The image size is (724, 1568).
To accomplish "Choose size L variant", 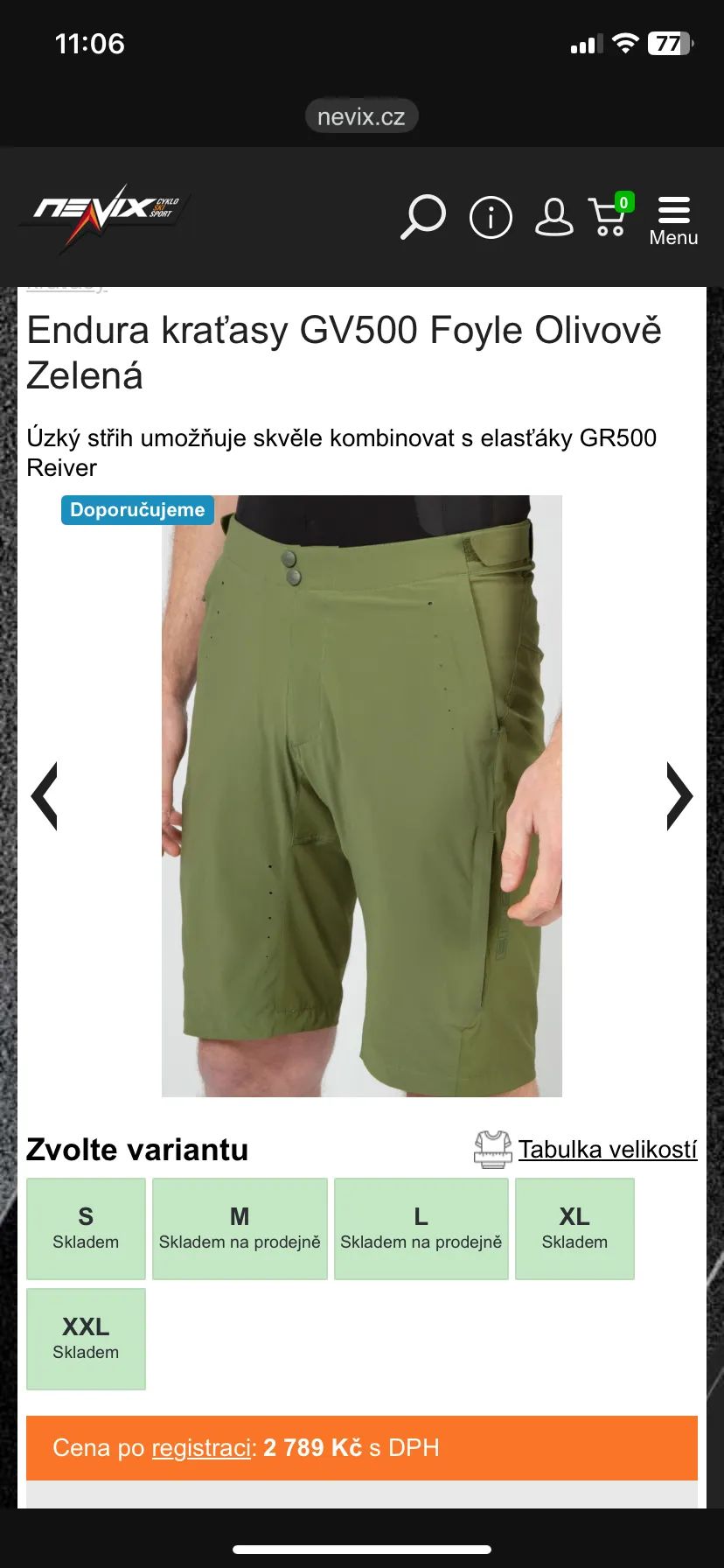I will pyautogui.click(x=421, y=1228).
